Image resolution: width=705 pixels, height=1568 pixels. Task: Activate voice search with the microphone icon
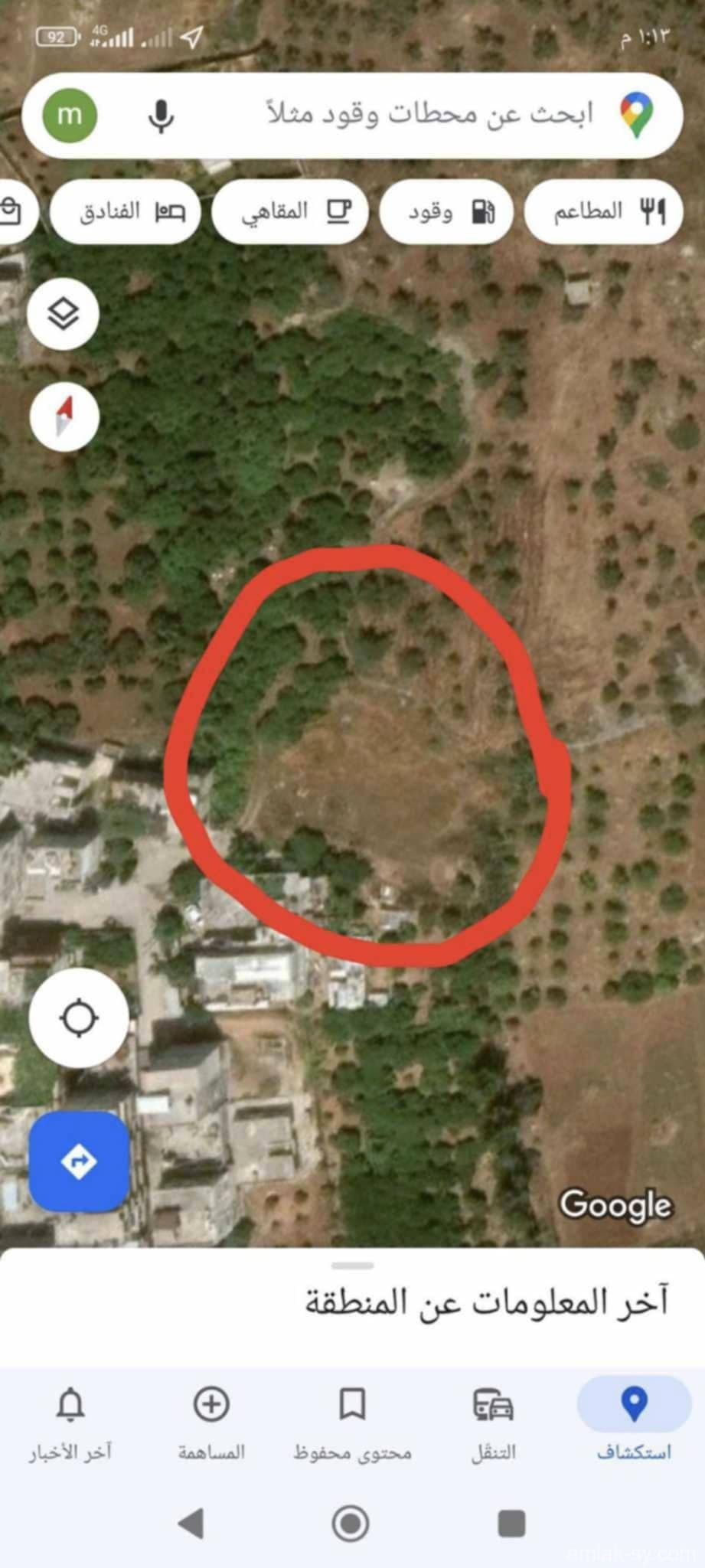click(x=162, y=116)
